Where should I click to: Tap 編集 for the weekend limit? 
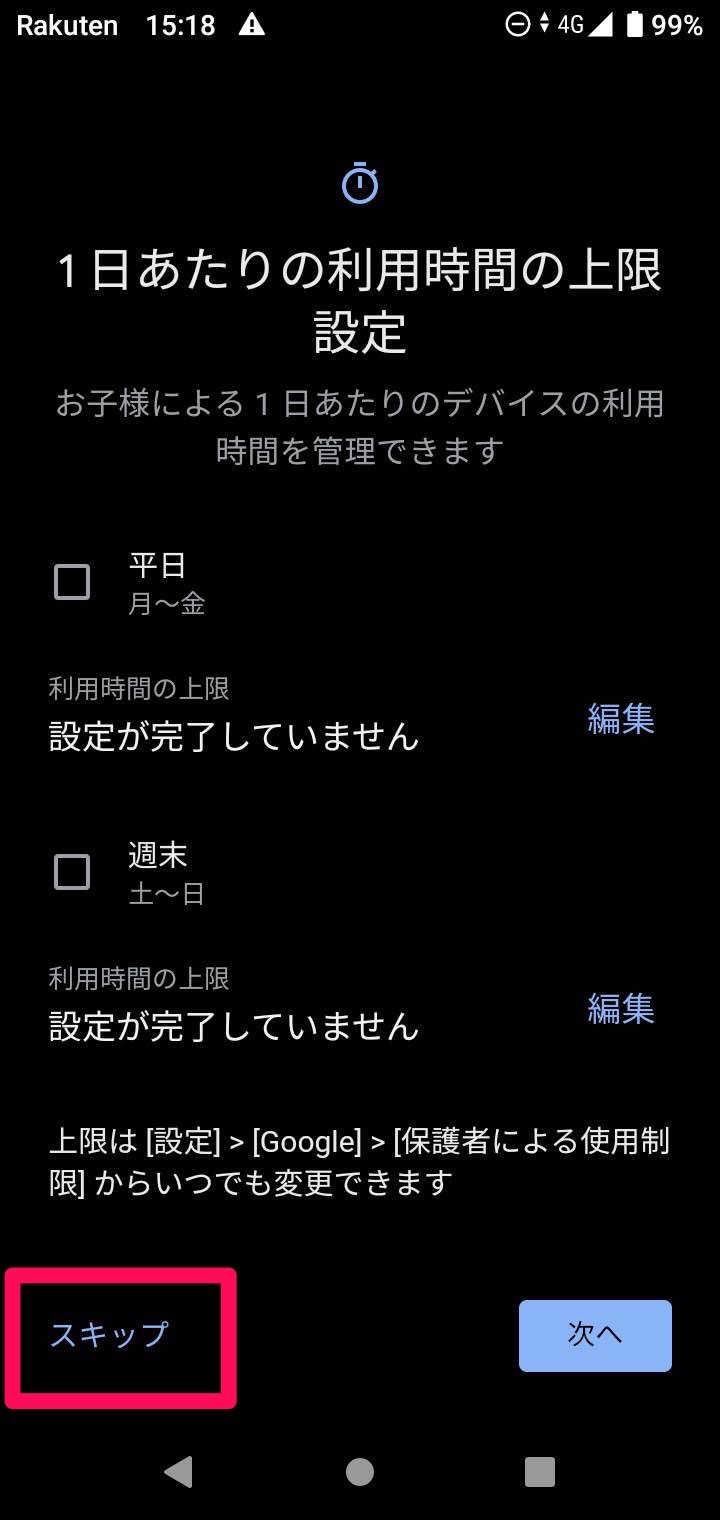click(621, 1009)
